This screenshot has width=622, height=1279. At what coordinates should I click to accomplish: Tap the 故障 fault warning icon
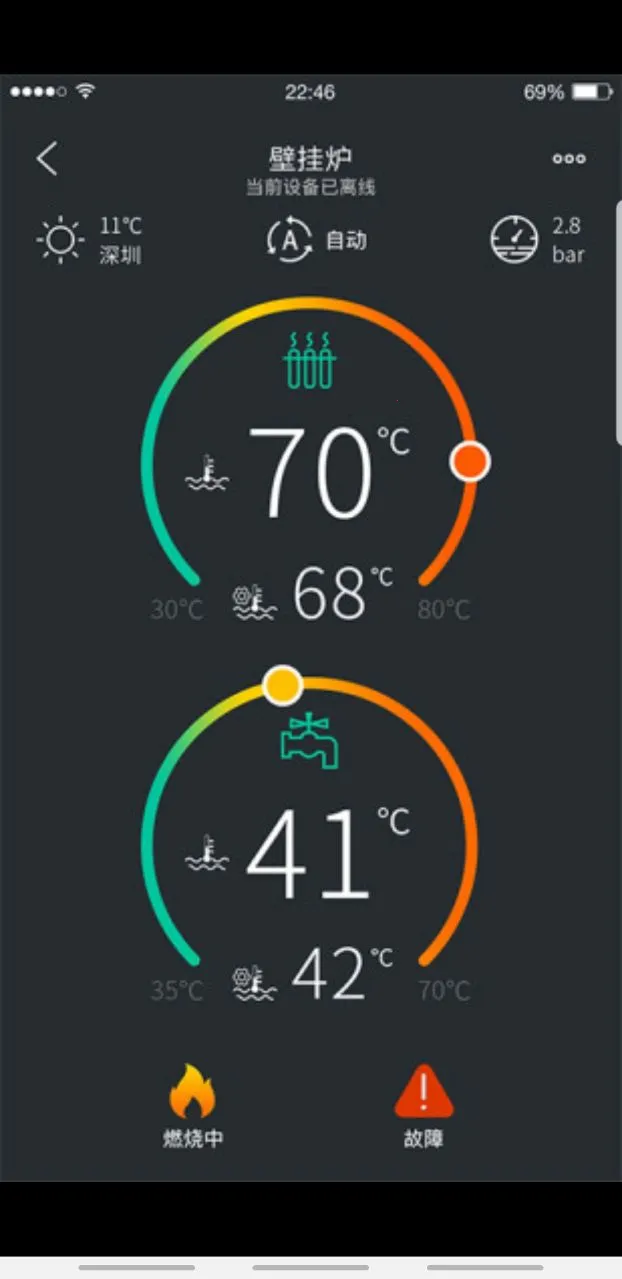point(424,1091)
